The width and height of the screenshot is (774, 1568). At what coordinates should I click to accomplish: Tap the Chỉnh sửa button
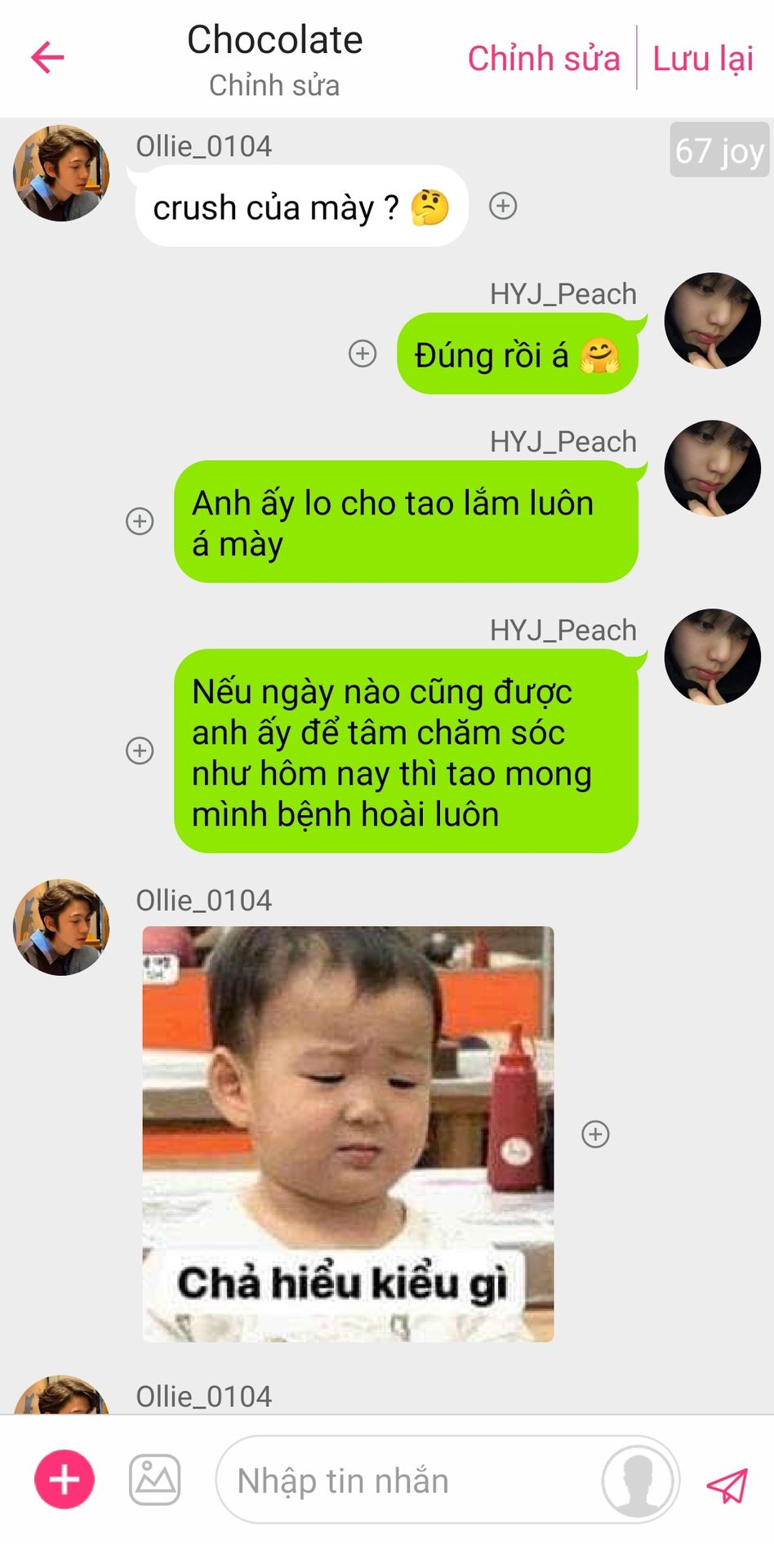click(x=543, y=59)
